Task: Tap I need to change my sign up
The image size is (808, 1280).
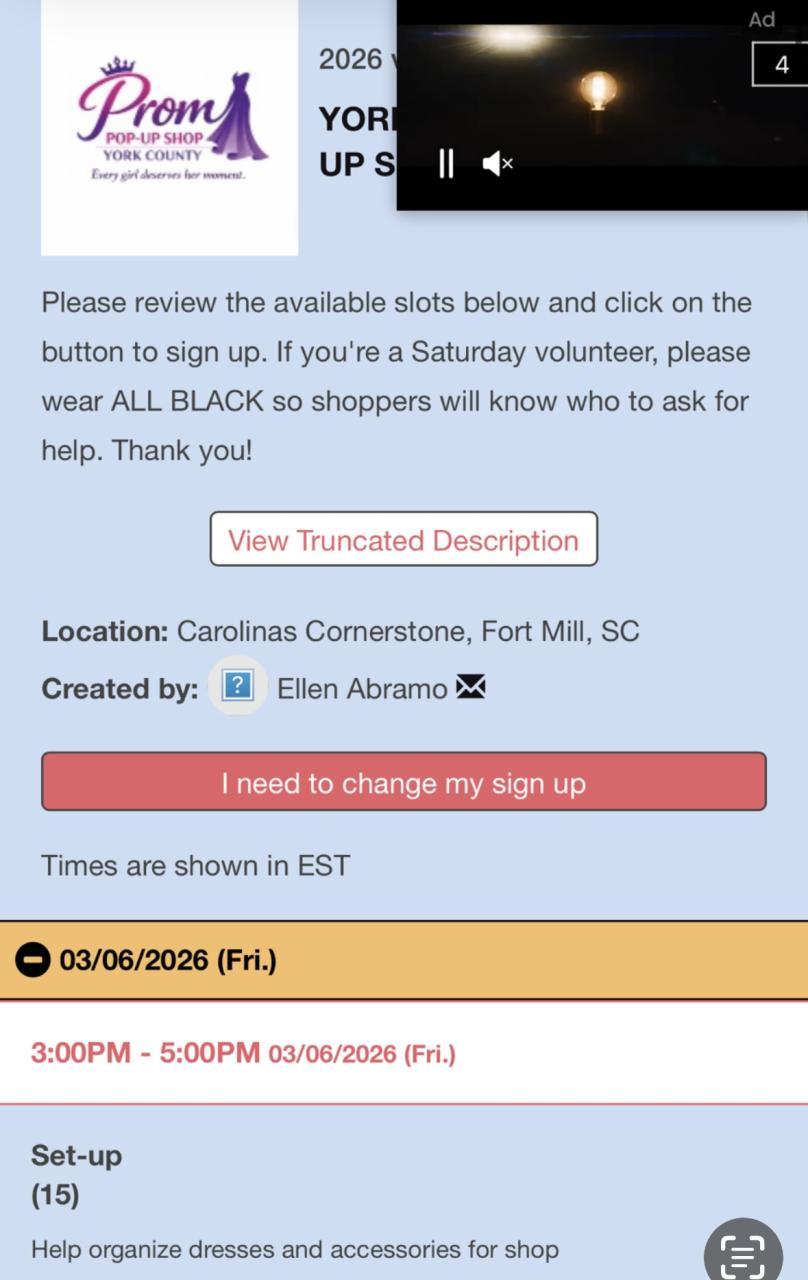Action: click(403, 782)
